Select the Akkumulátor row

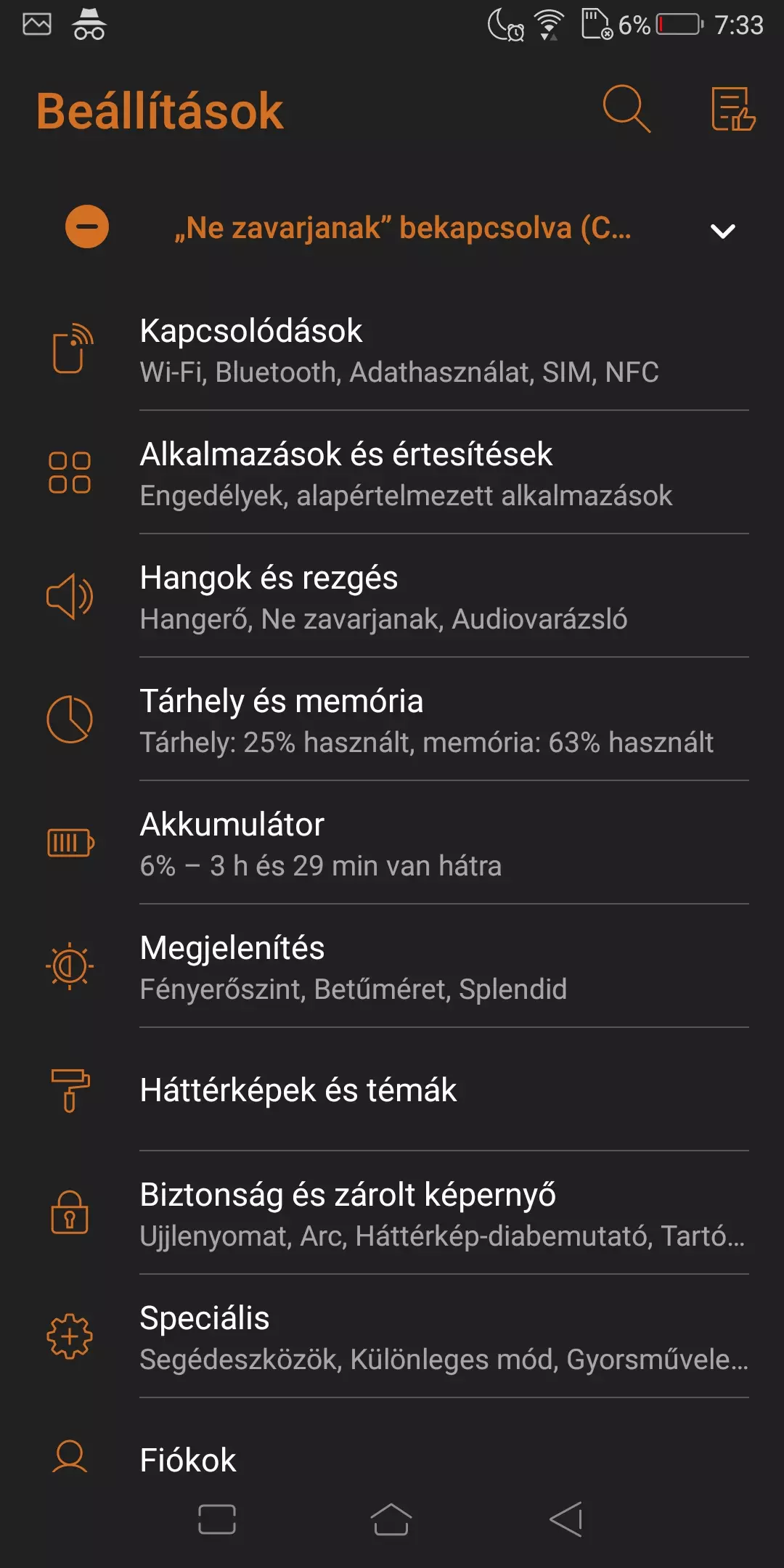(392, 844)
